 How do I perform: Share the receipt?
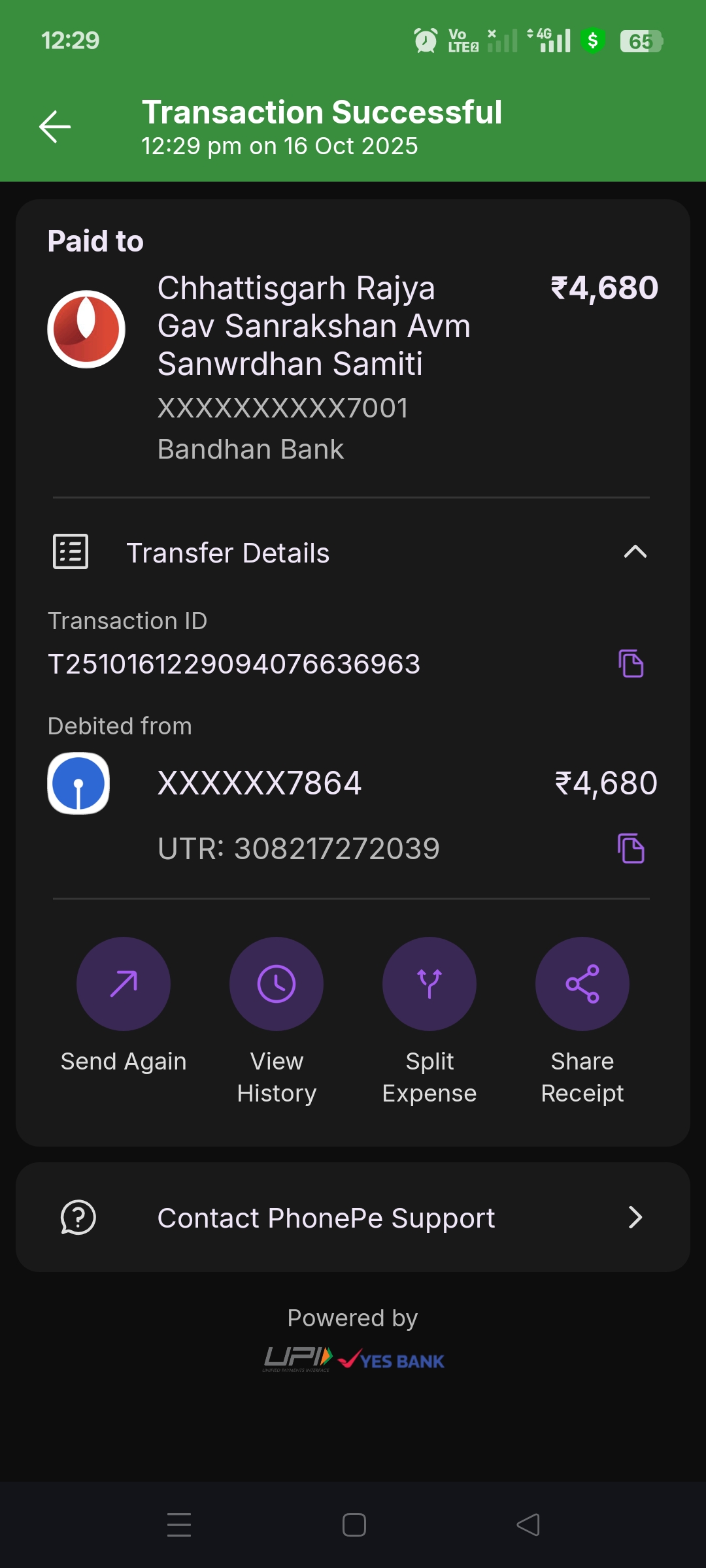582,984
